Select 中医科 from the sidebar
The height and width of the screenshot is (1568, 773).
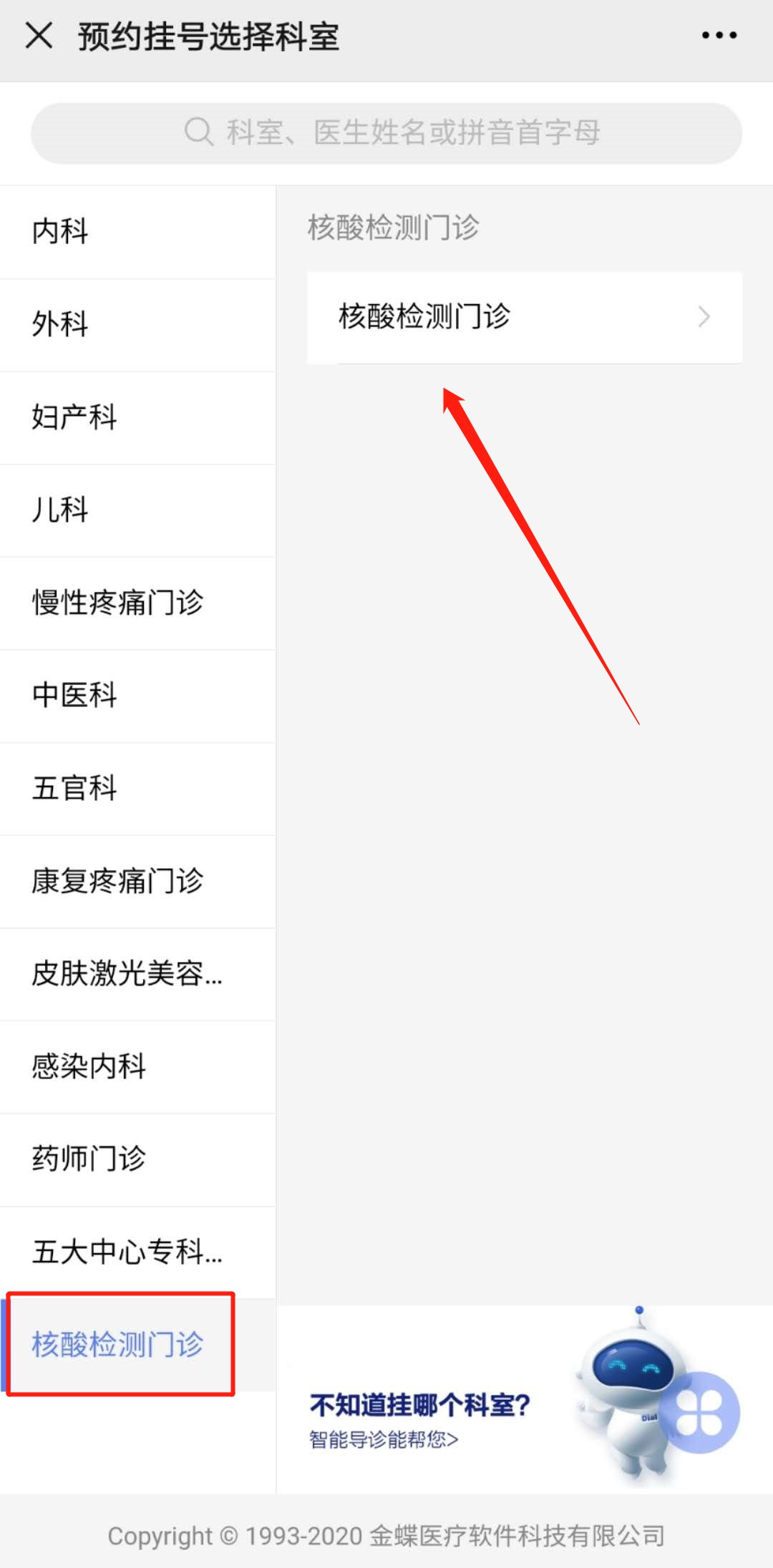click(136, 696)
